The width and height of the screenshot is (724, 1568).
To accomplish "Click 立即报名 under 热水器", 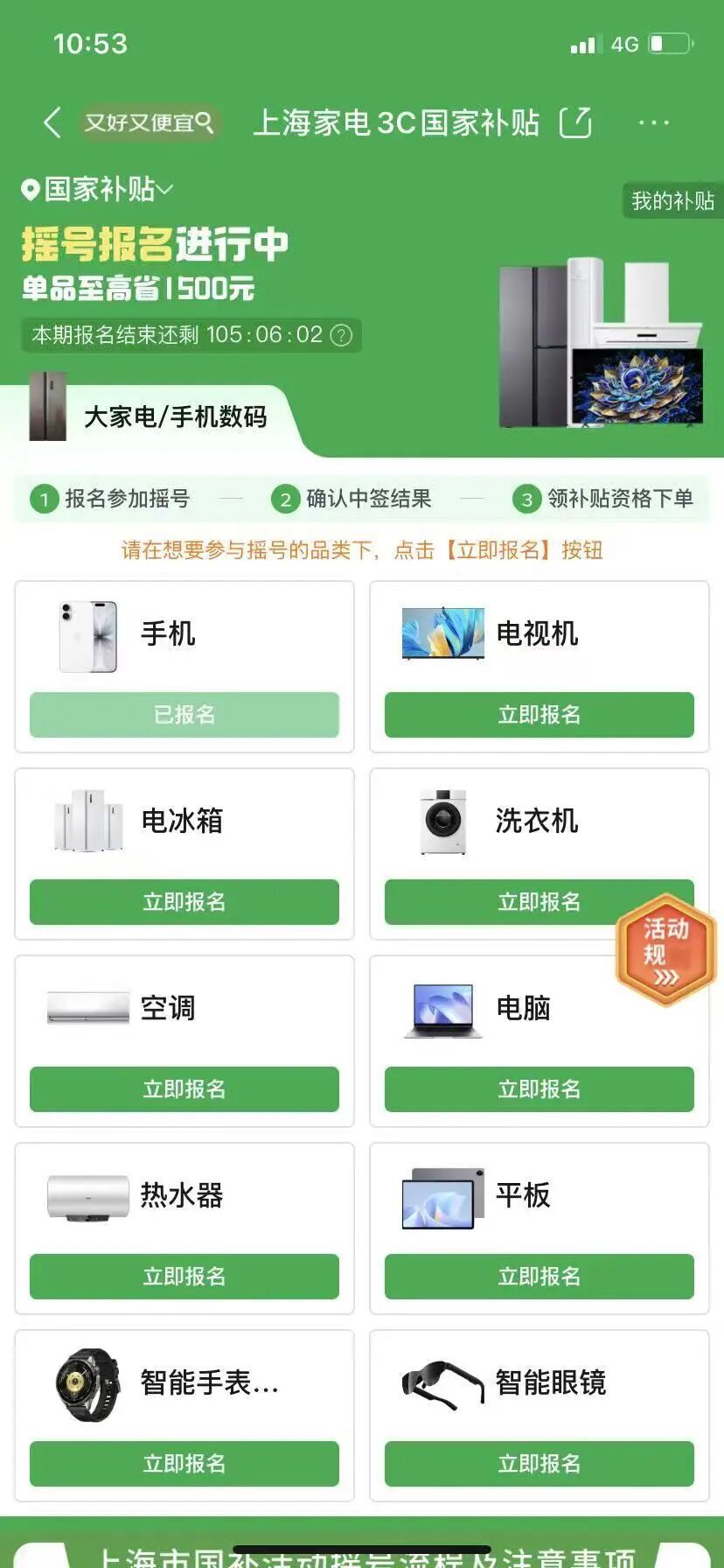I will click(x=183, y=1277).
